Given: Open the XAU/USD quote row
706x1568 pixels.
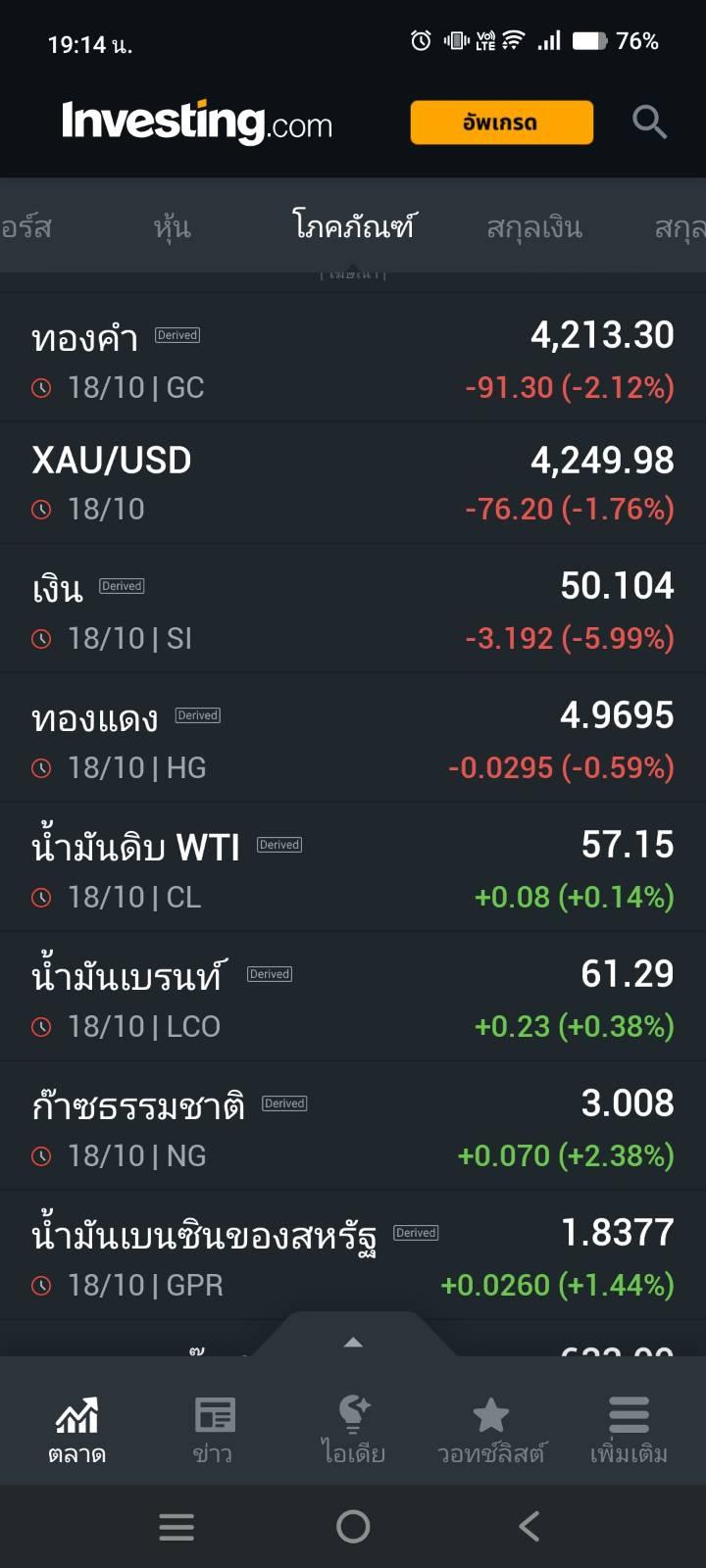Looking at the screenshot, I should (x=353, y=483).
